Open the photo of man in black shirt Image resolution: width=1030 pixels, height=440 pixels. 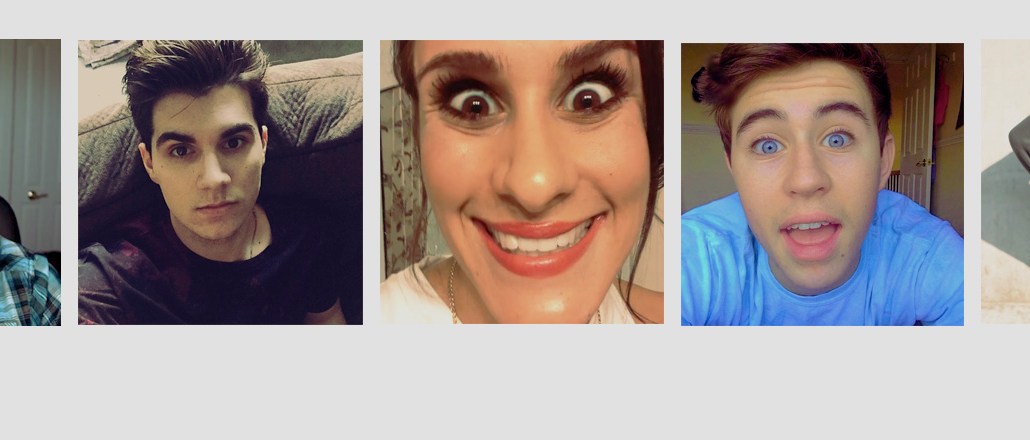point(220,182)
